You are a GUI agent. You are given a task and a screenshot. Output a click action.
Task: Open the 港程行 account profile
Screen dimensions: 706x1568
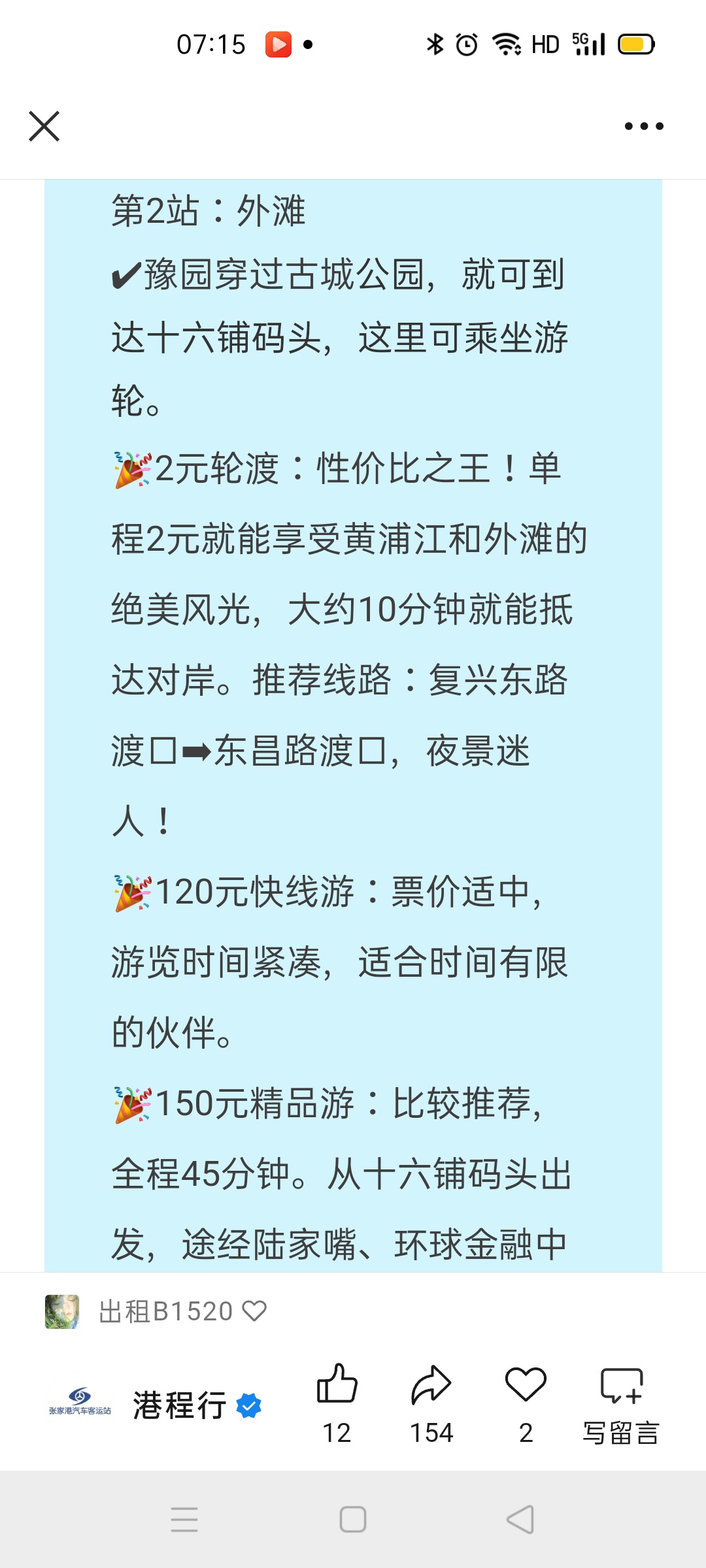coord(180,1405)
